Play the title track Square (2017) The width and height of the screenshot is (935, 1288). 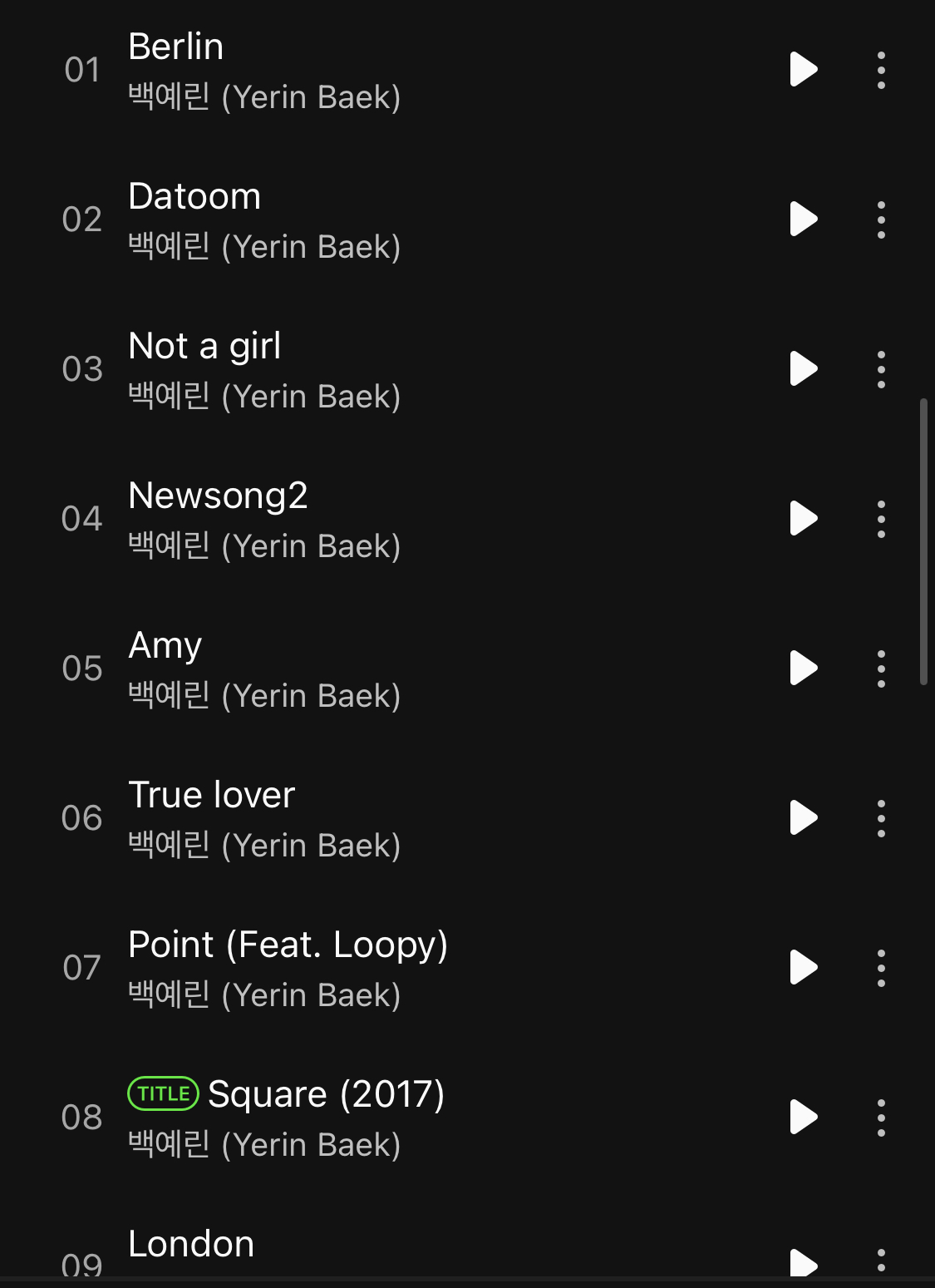coord(803,1118)
